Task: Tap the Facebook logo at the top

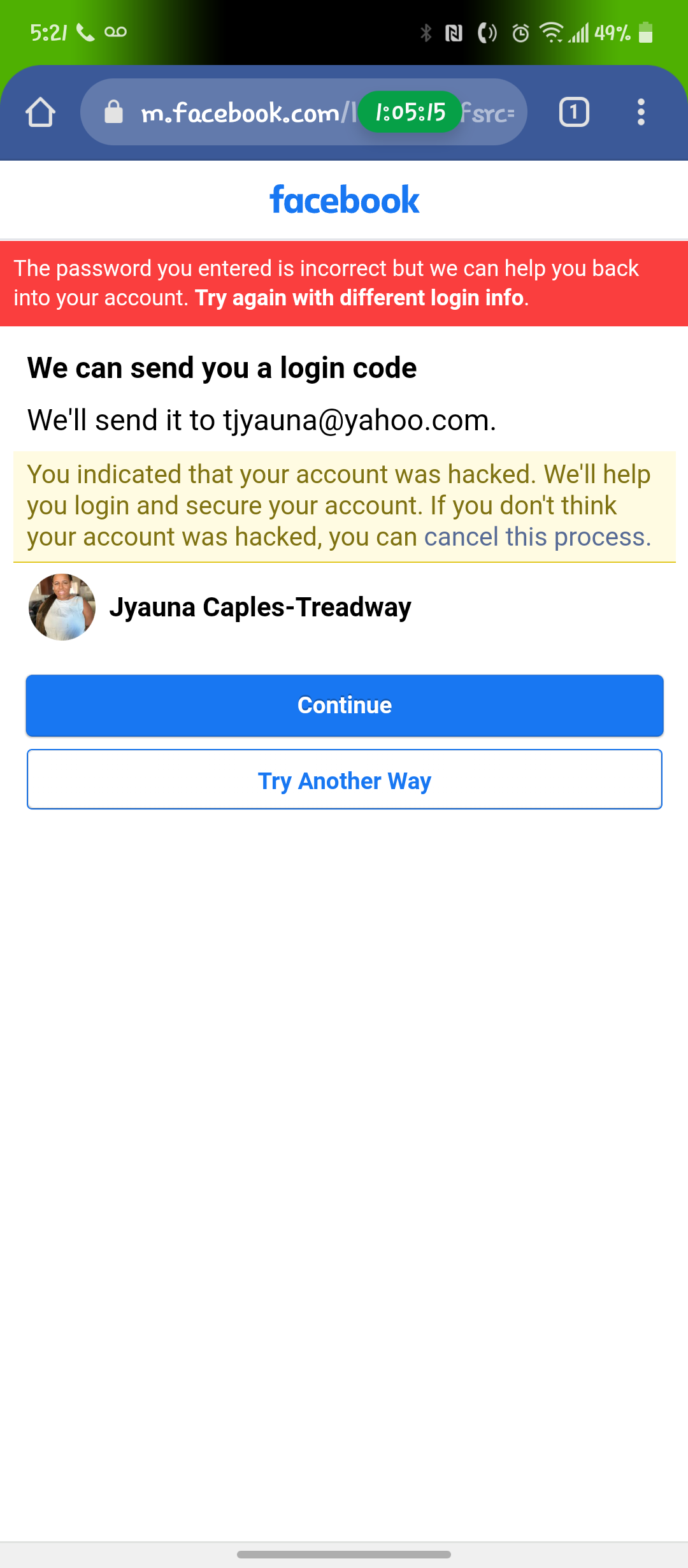Action: 344,199
